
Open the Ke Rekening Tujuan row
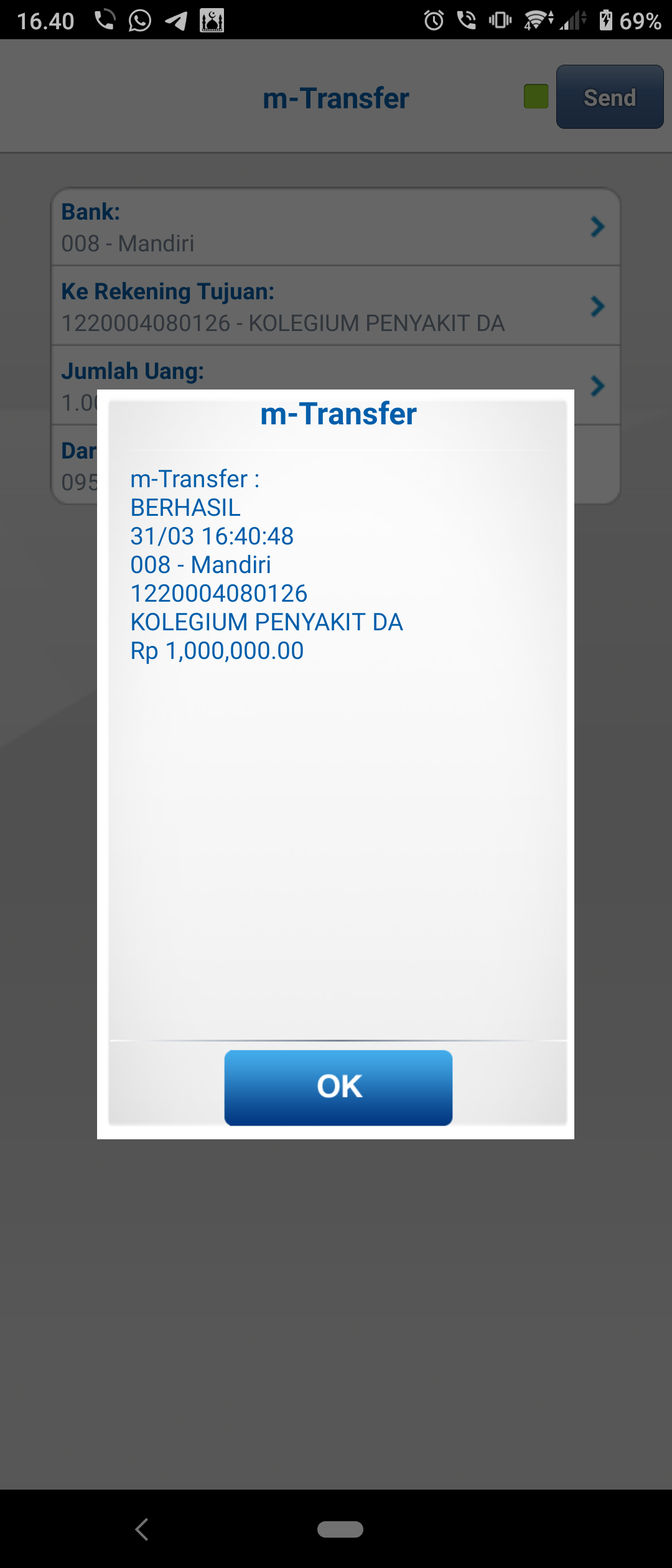335,307
